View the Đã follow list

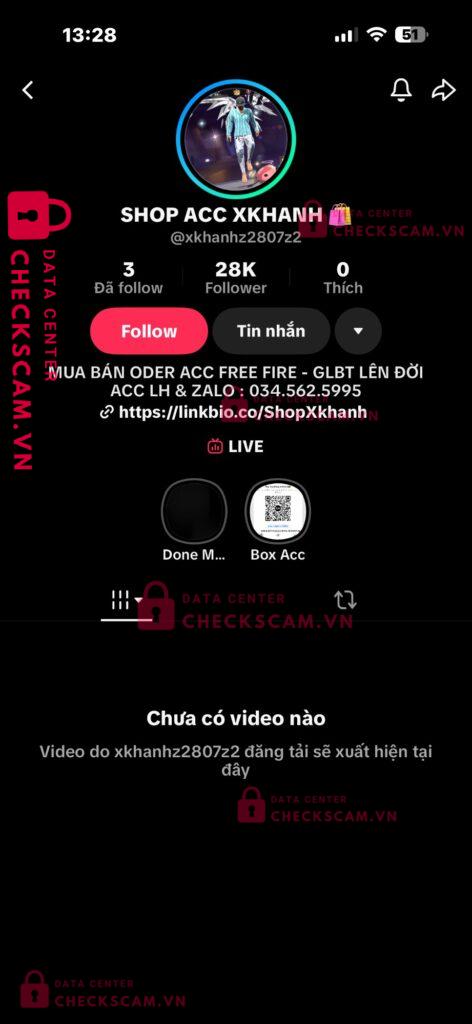click(129, 278)
